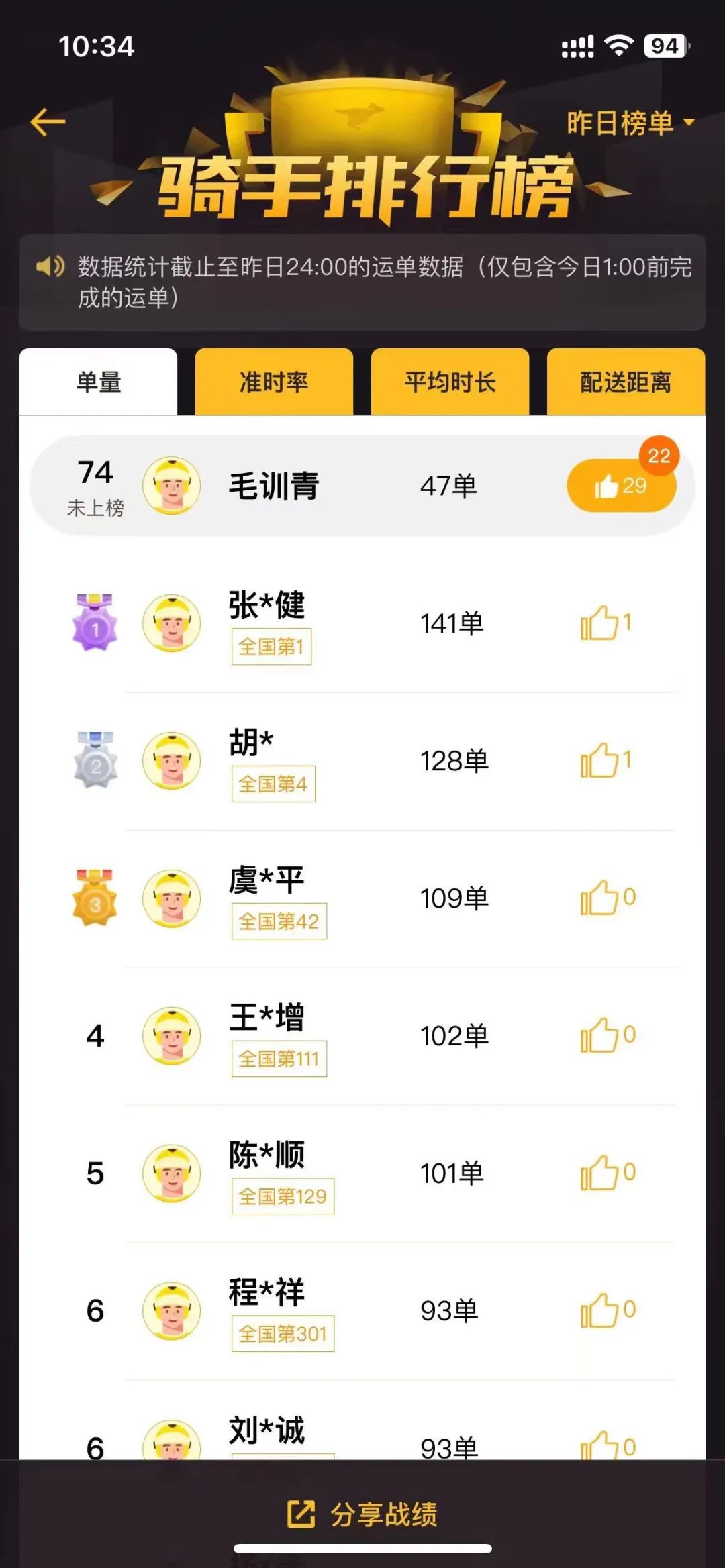Open the 昨日榜单 dropdown
This screenshot has width=725, height=1568.
pyautogui.click(x=630, y=123)
